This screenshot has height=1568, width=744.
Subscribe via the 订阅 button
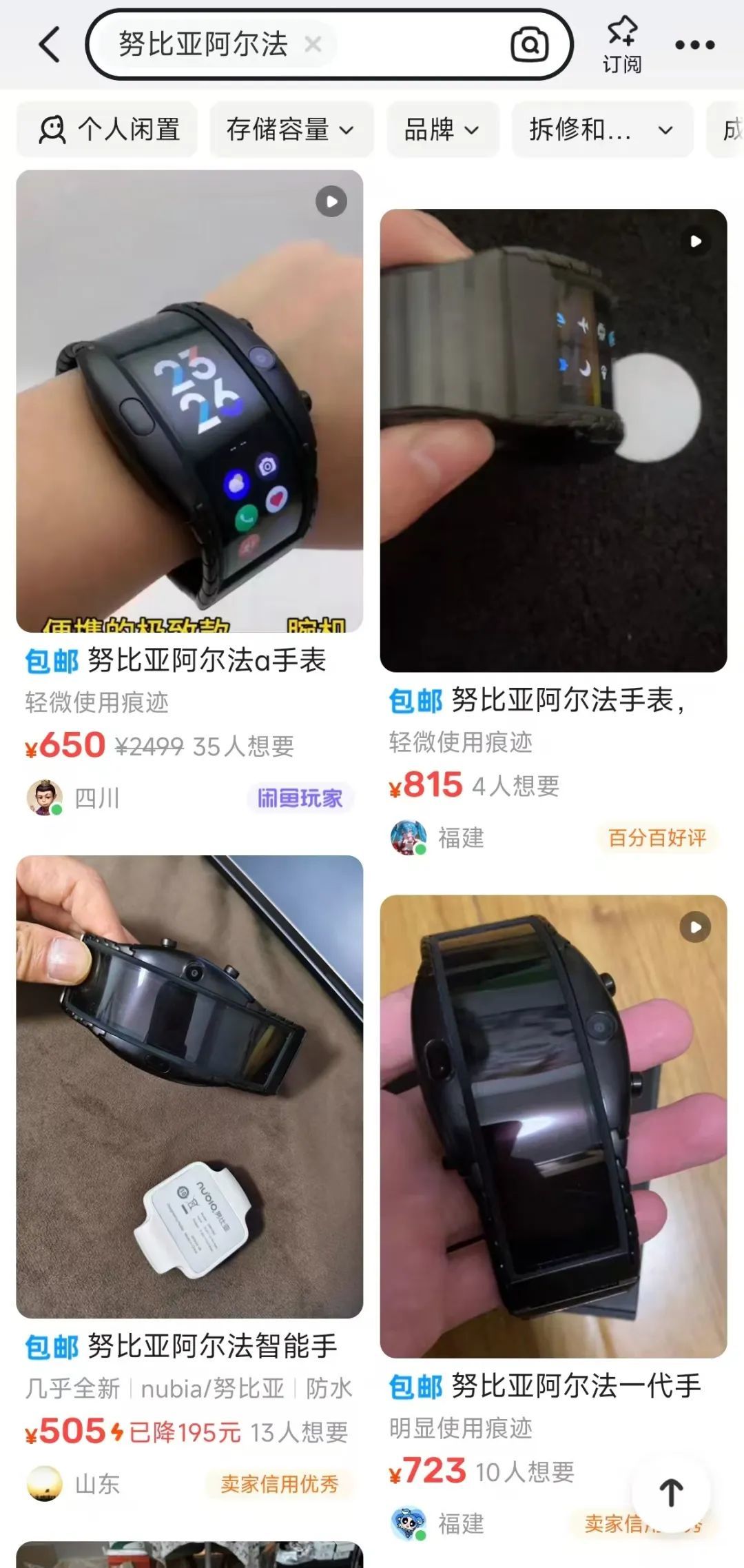pyautogui.click(x=623, y=45)
